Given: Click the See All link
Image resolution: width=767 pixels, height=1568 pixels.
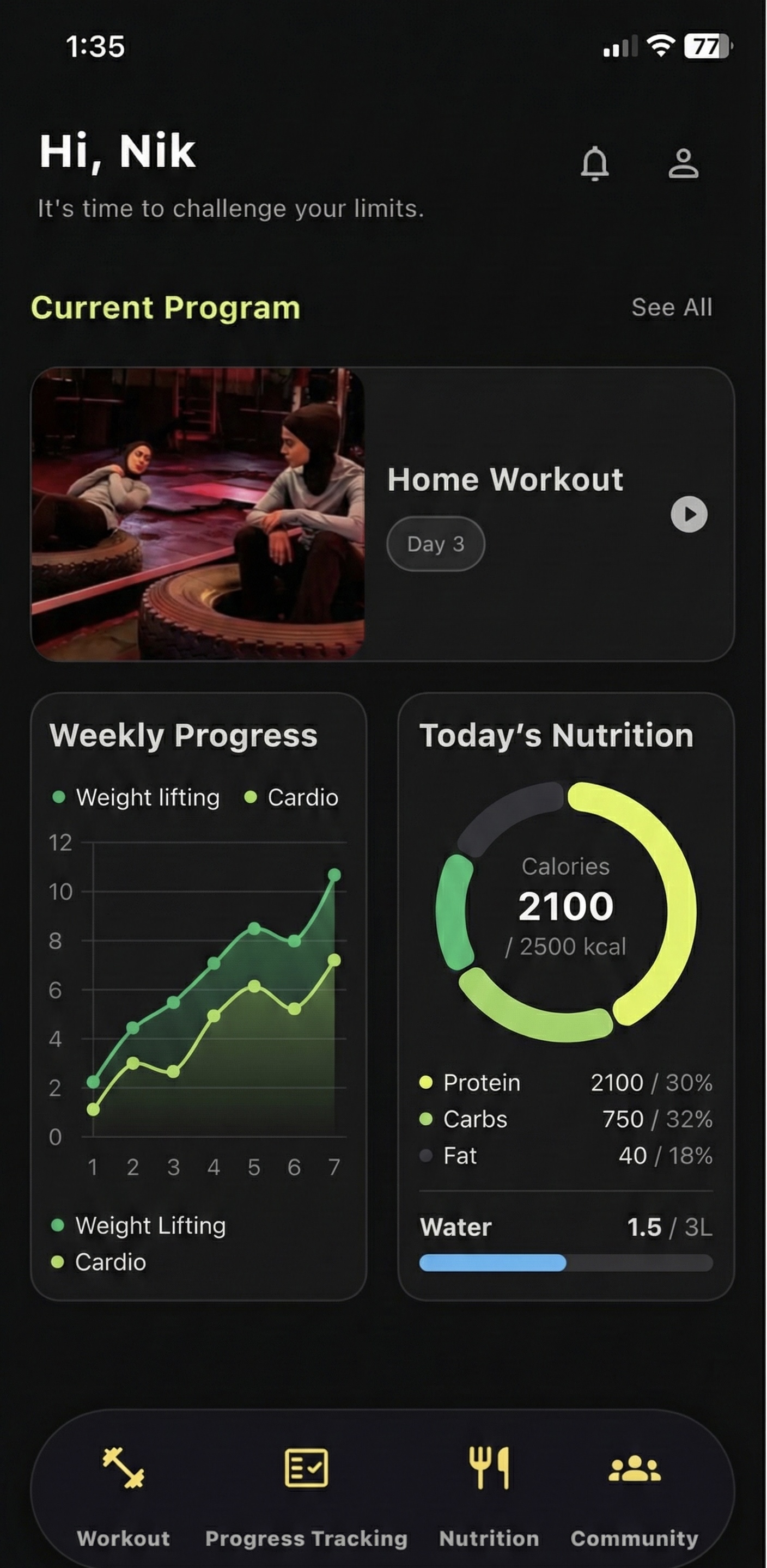Looking at the screenshot, I should pos(672,307).
